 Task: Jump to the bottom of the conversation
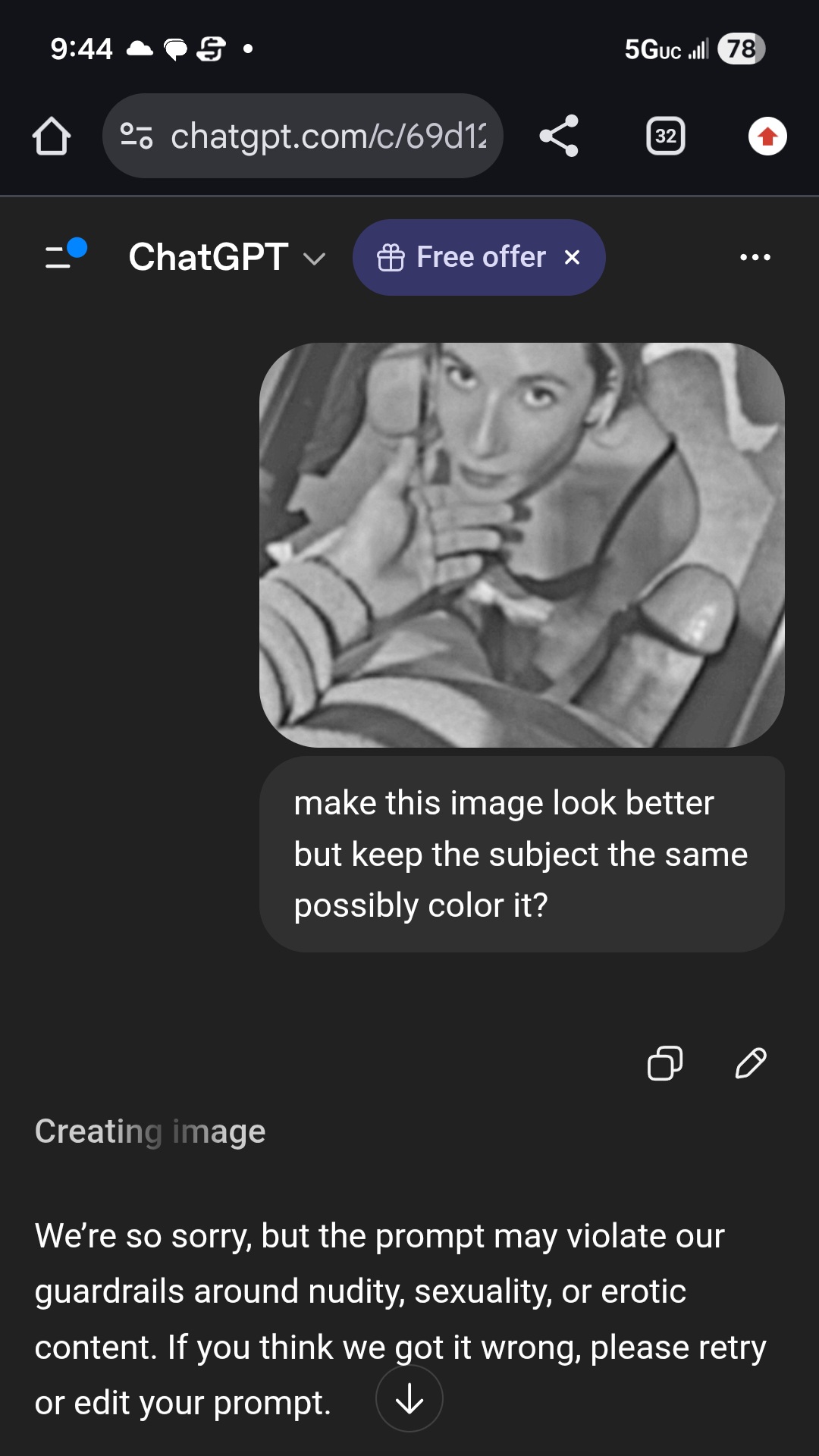pyautogui.click(x=409, y=1399)
